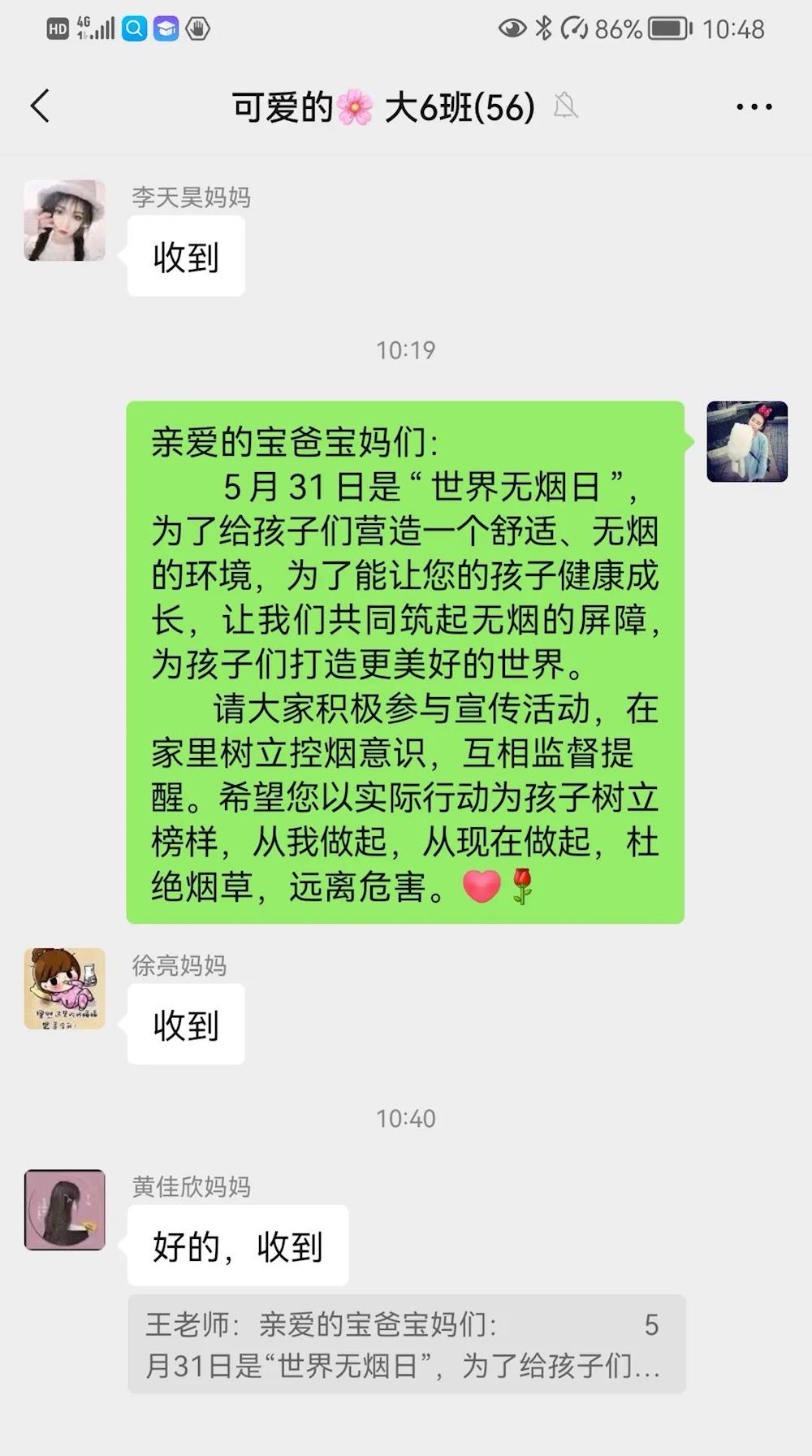Screen dimensions: 812x1456
Task: View my own profile avatar
Action: tap(747, 441)
